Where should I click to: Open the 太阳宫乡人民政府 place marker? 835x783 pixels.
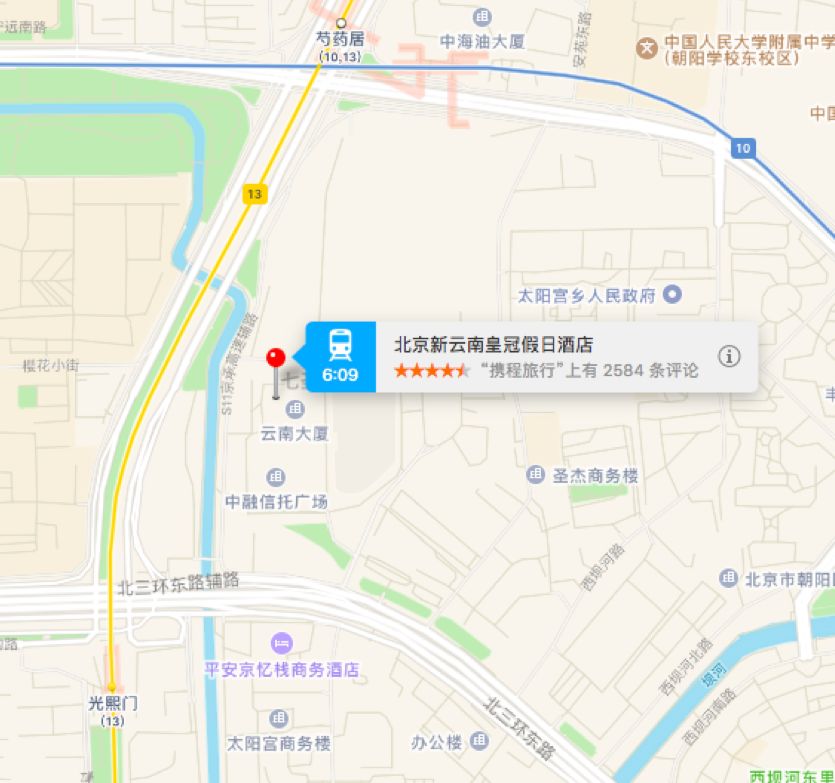673,294
